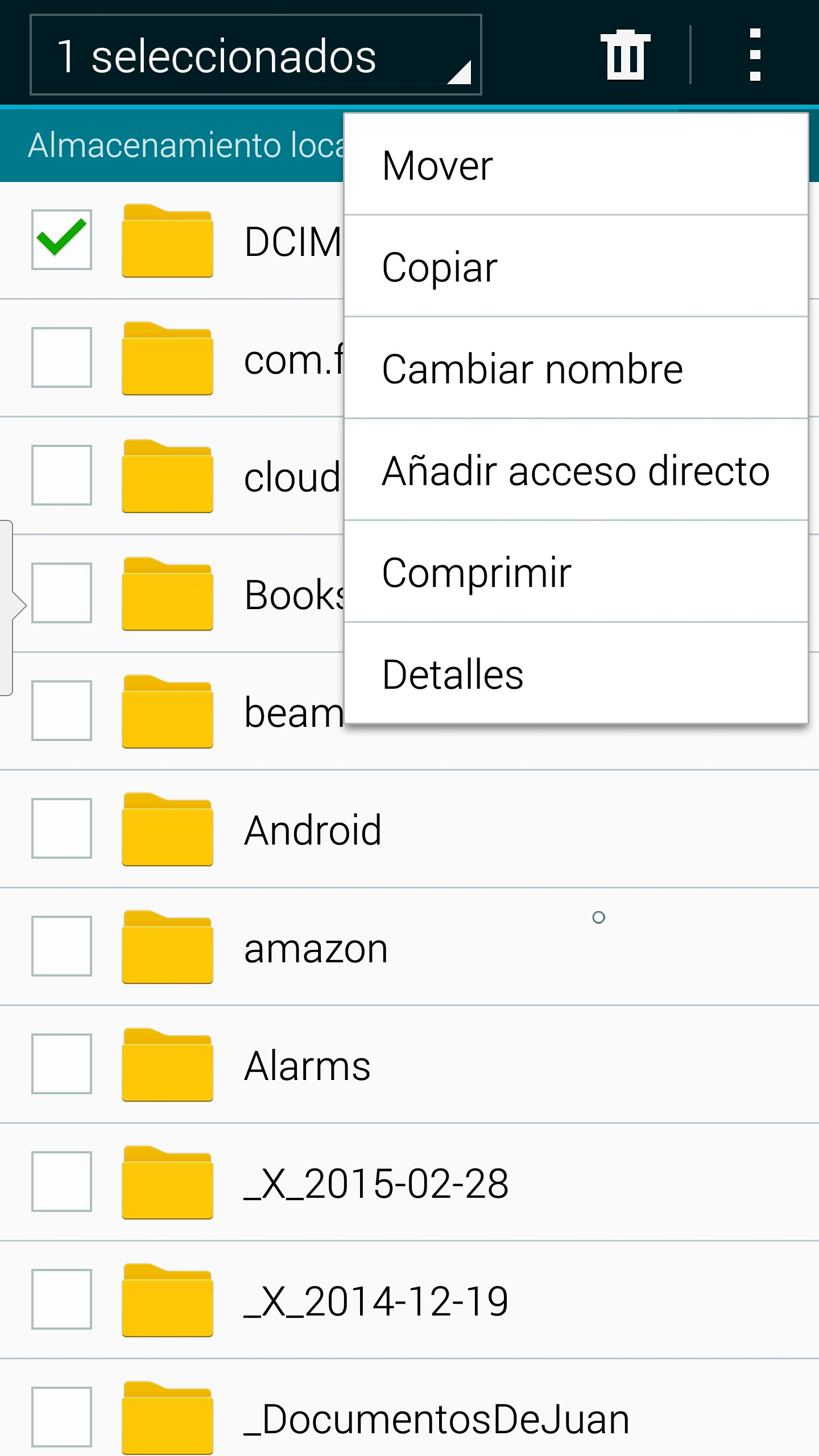819x1456 pixels.
Task: Tap the three-dot overflow menu icon
Action: point(755,55)
